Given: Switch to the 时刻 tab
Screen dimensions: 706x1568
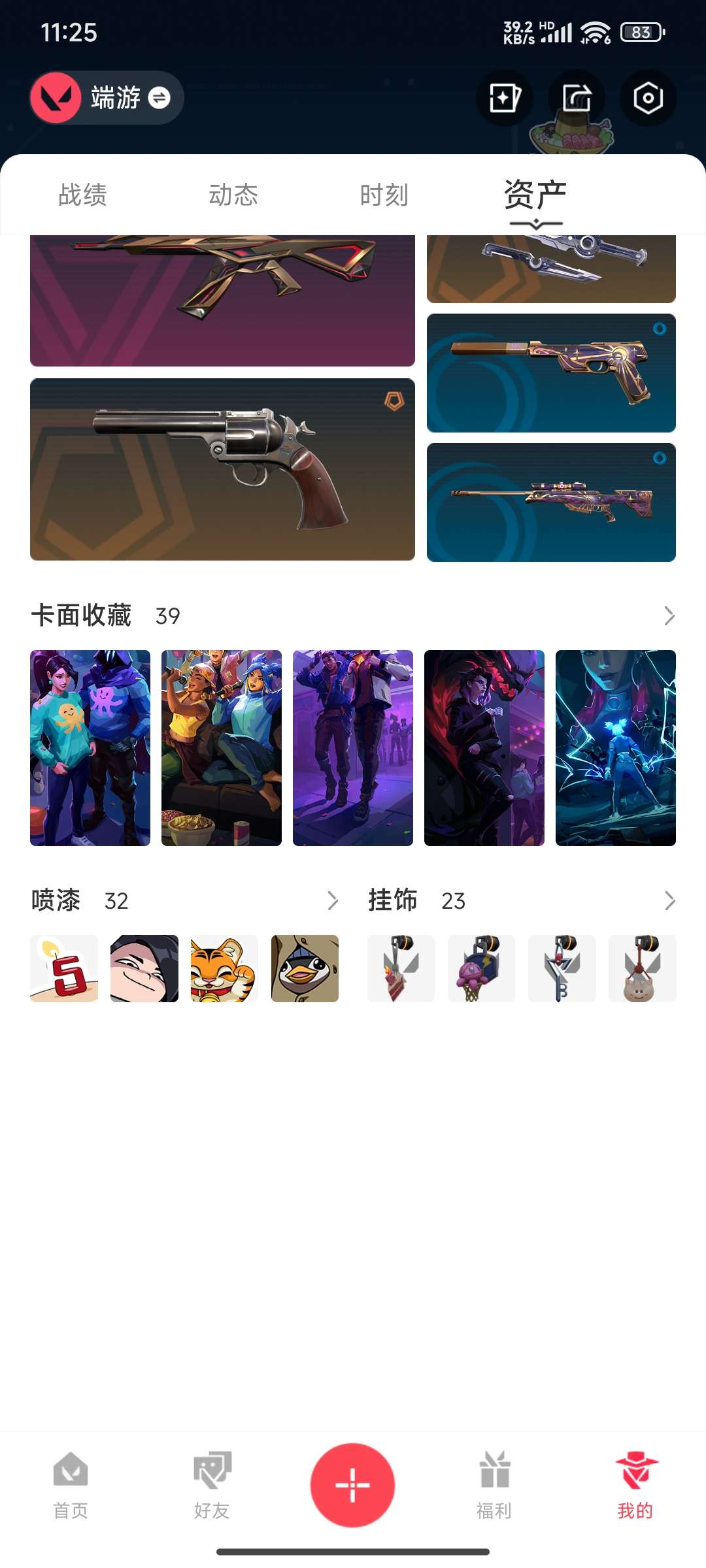Looking at the screenshot, I should [384, 195].
